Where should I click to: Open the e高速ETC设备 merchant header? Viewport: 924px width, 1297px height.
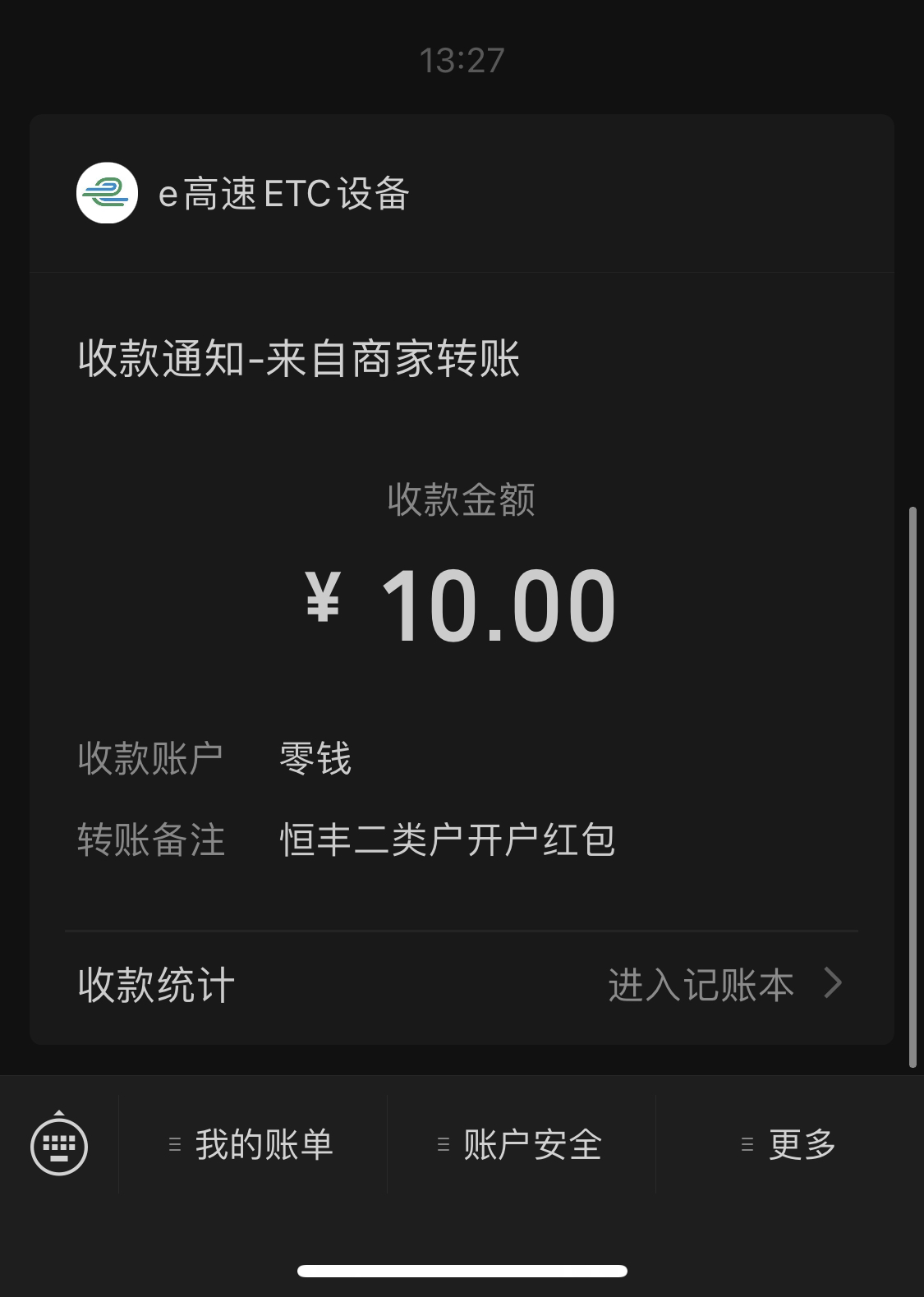(x=283, y=194)
